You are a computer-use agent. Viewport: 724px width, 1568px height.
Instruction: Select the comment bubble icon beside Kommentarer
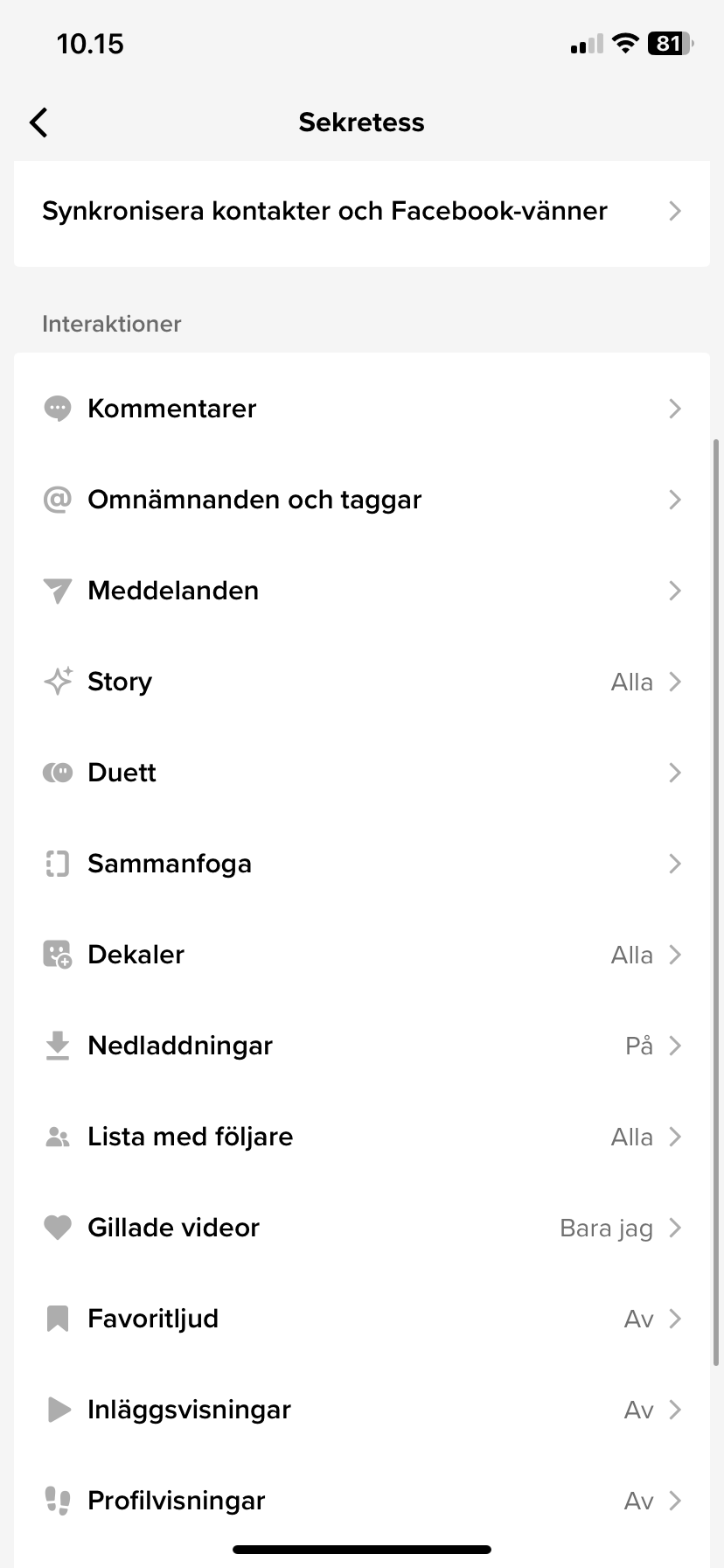tap(57, 408)
